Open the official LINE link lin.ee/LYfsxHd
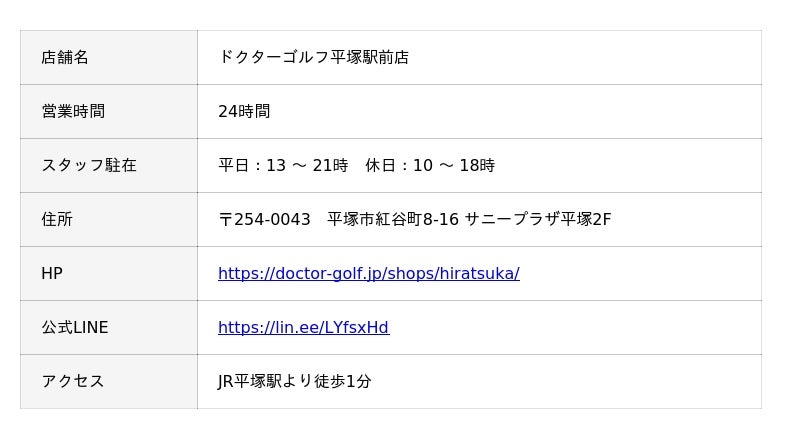 click(303, 327)
